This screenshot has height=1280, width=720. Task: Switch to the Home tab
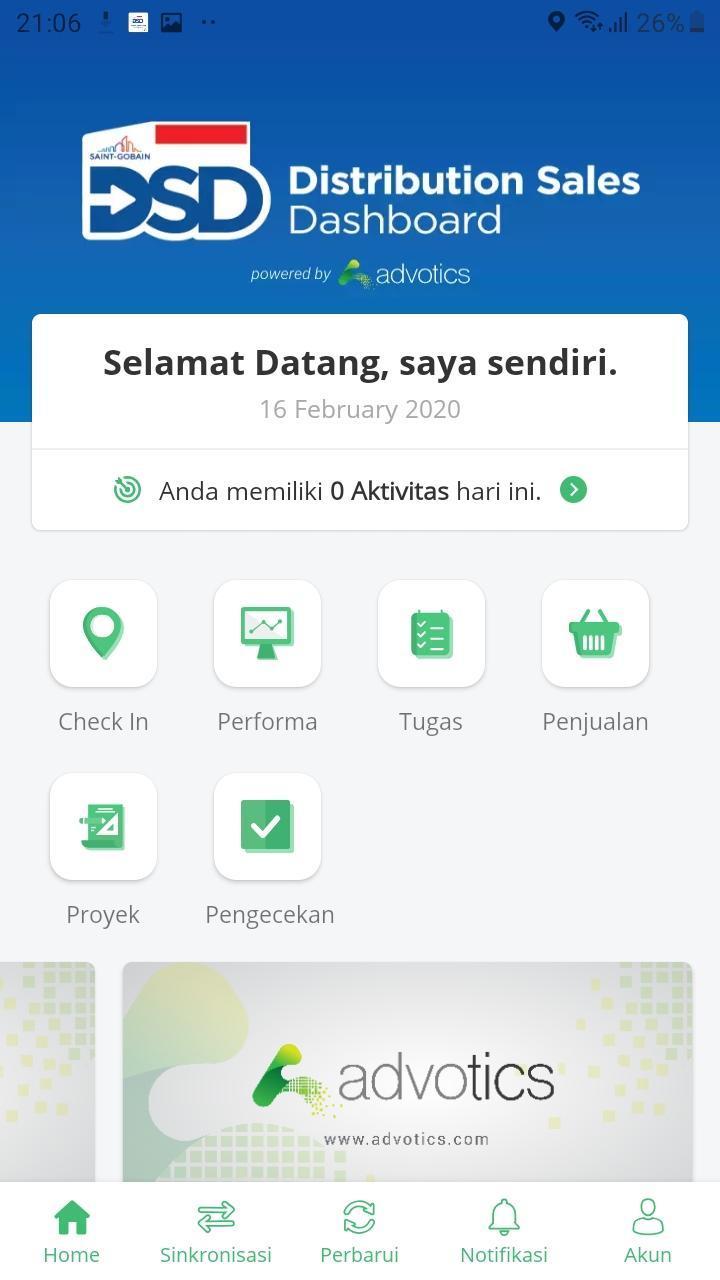pyautogui.click(x=72, y=1232)
